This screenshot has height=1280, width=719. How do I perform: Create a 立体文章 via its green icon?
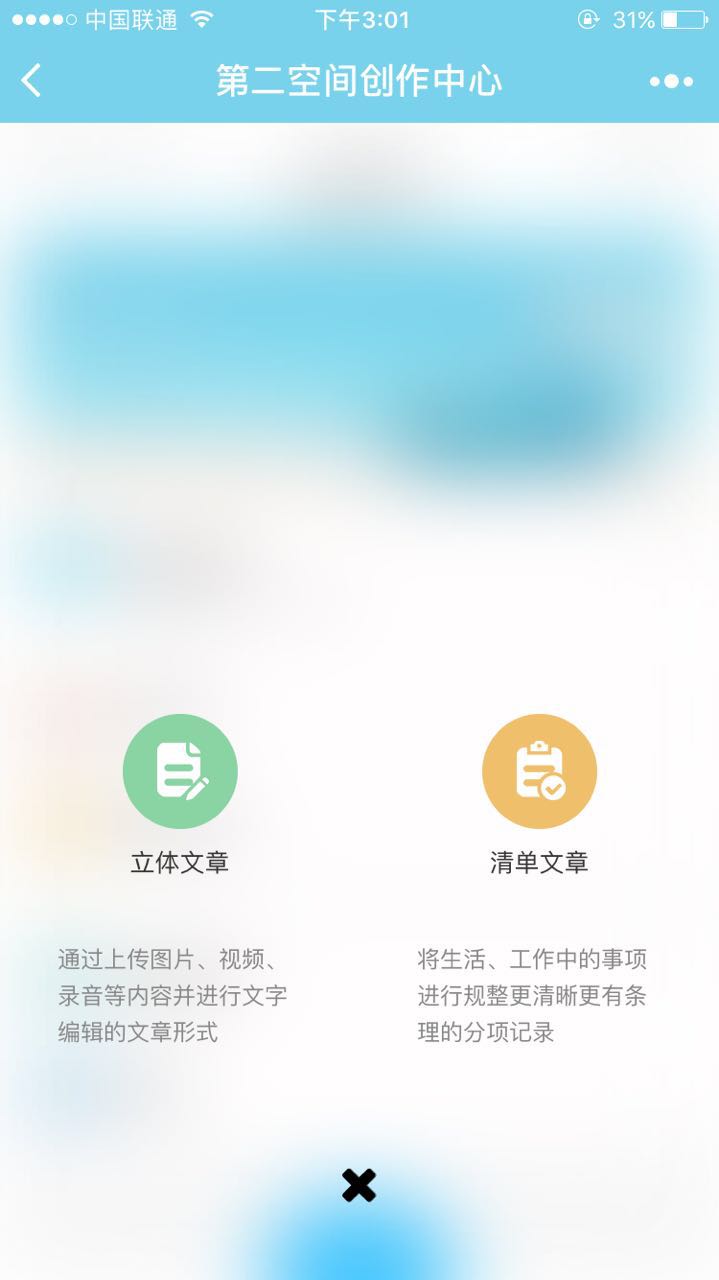pos(180,771)
